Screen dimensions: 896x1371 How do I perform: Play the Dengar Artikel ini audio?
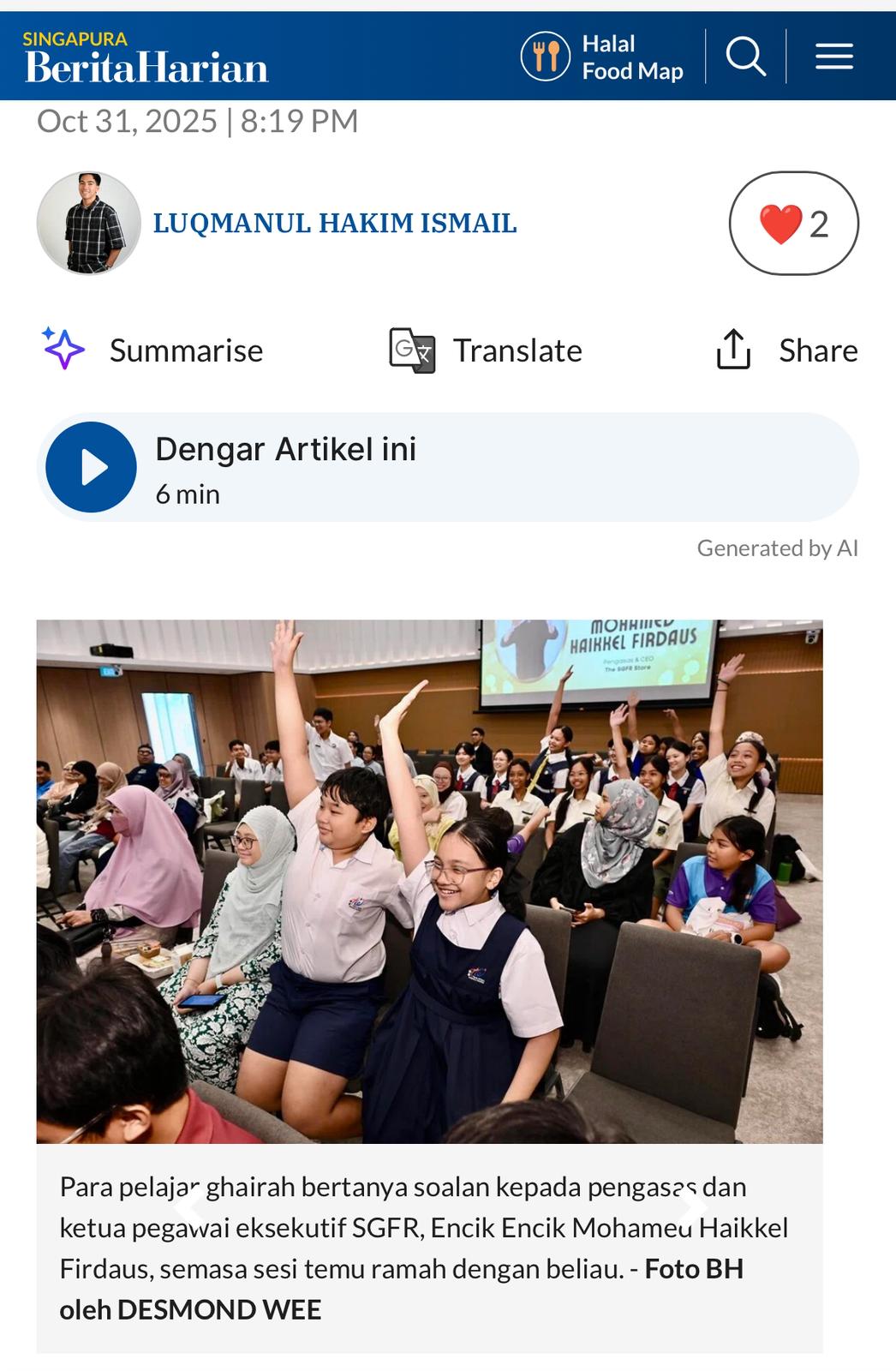click(x=91, y=468)
